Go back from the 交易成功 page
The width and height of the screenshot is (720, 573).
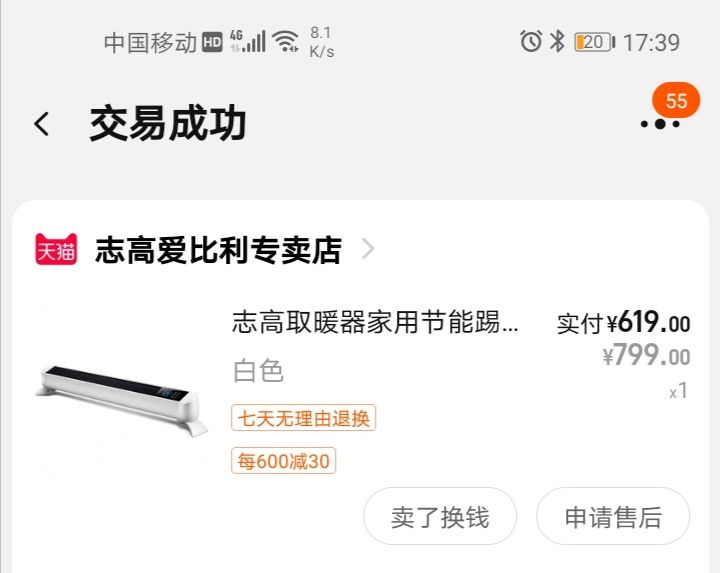pos(42,124)
